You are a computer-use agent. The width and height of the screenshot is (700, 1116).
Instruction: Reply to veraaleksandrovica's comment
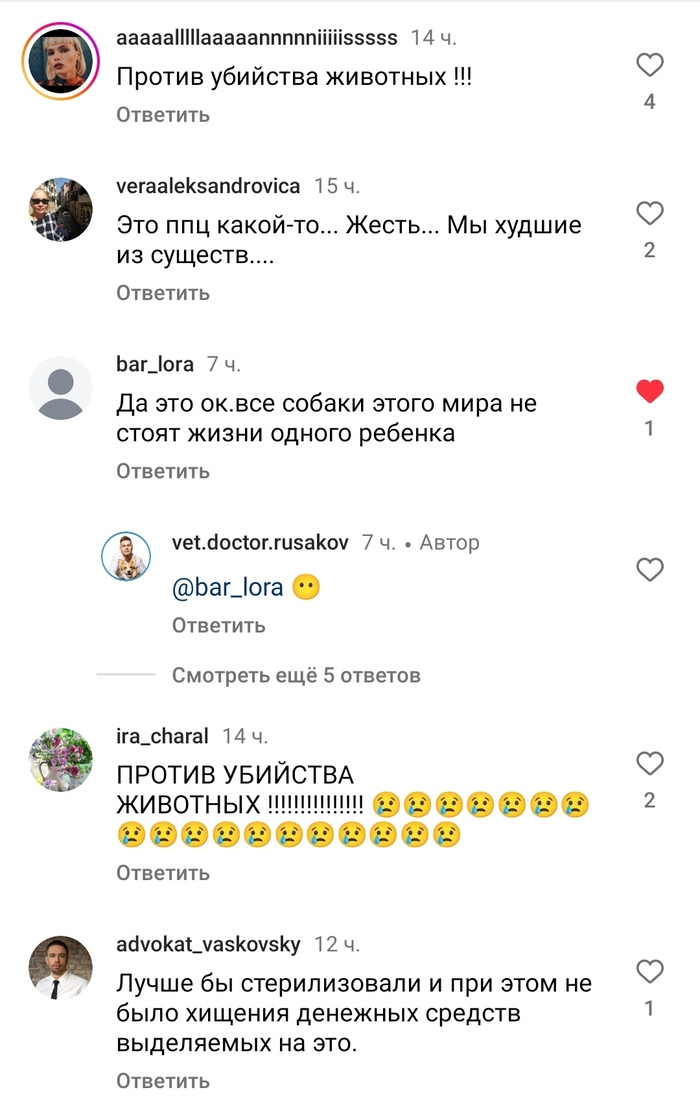tap(163, 292)
